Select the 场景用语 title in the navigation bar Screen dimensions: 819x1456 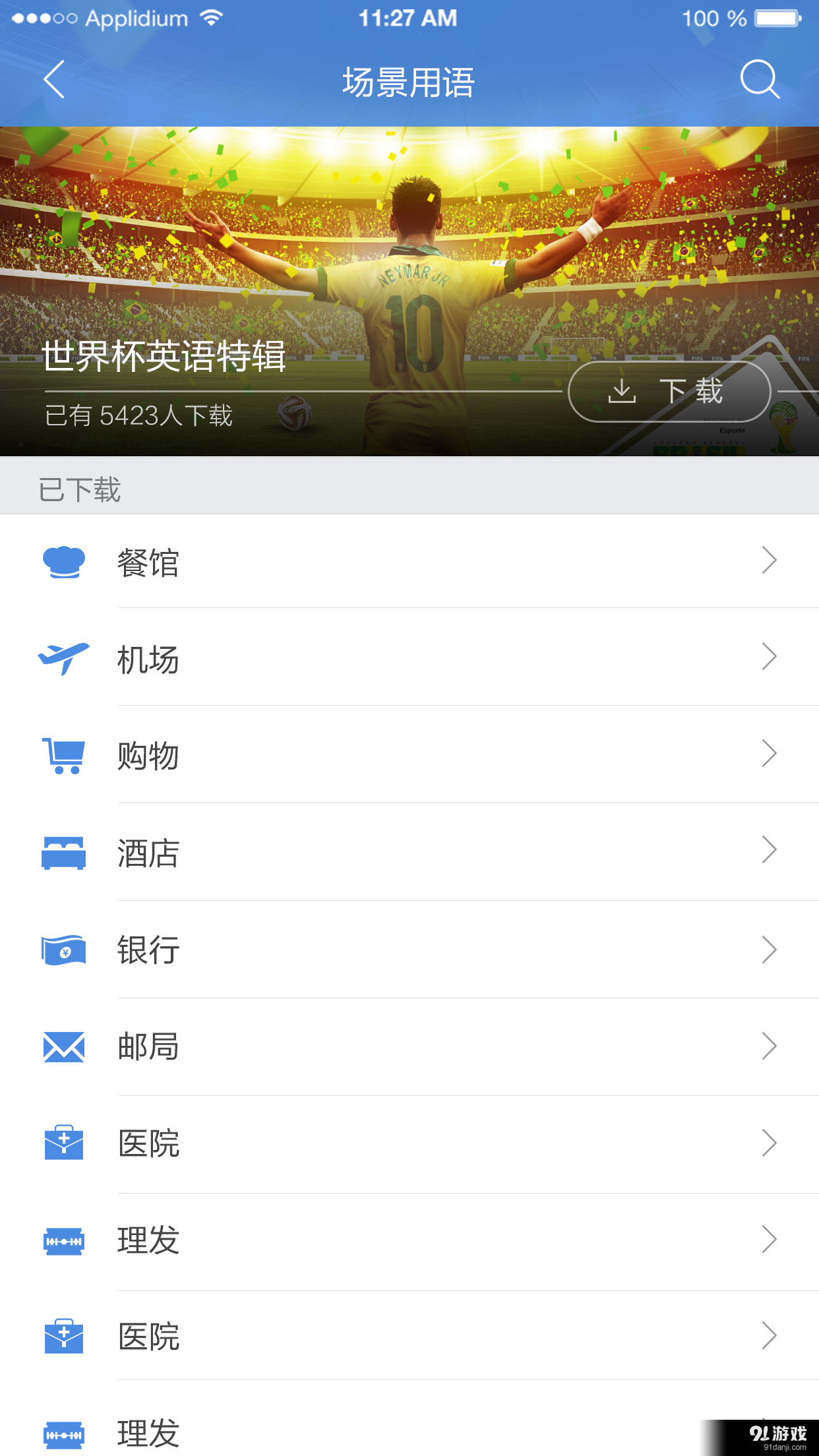point(409,79)
